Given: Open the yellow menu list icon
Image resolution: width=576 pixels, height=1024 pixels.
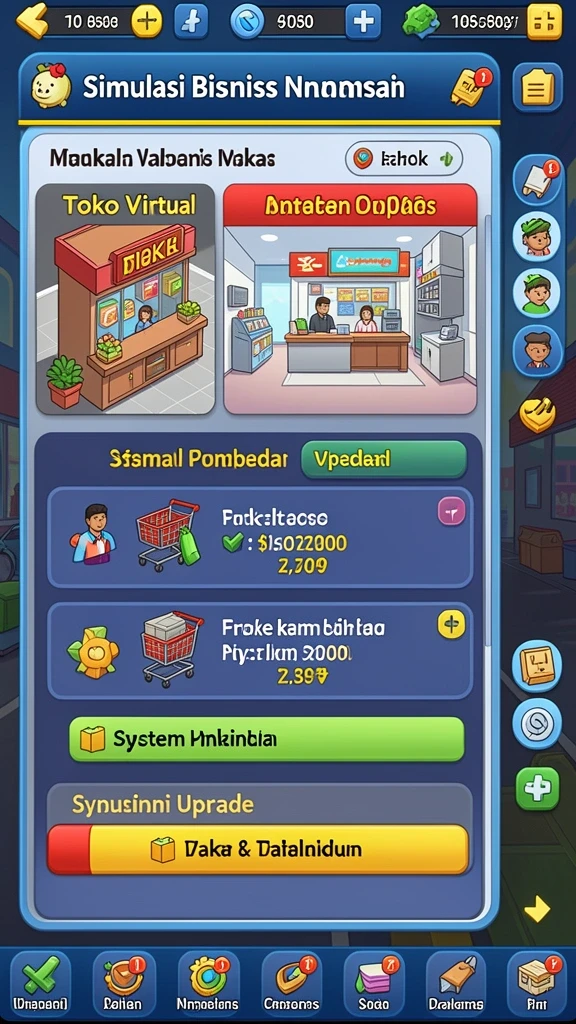Looking at the screenshot, I should pyautogui.click(x=537, y=87).
